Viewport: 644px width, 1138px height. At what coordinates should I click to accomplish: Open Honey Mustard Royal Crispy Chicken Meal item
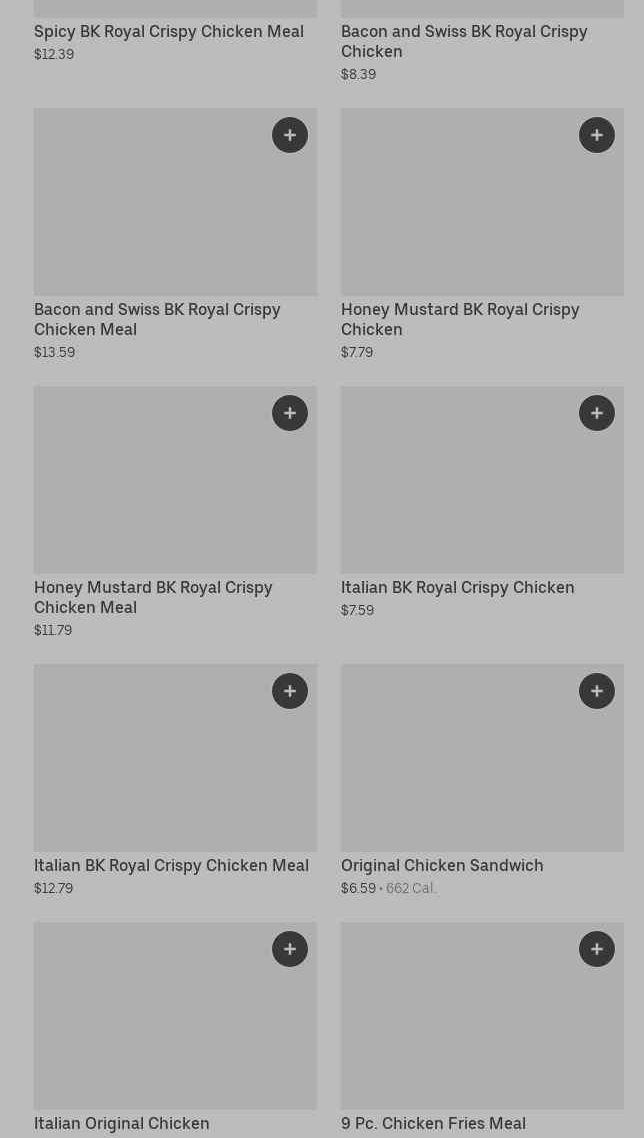click(153, 597)
